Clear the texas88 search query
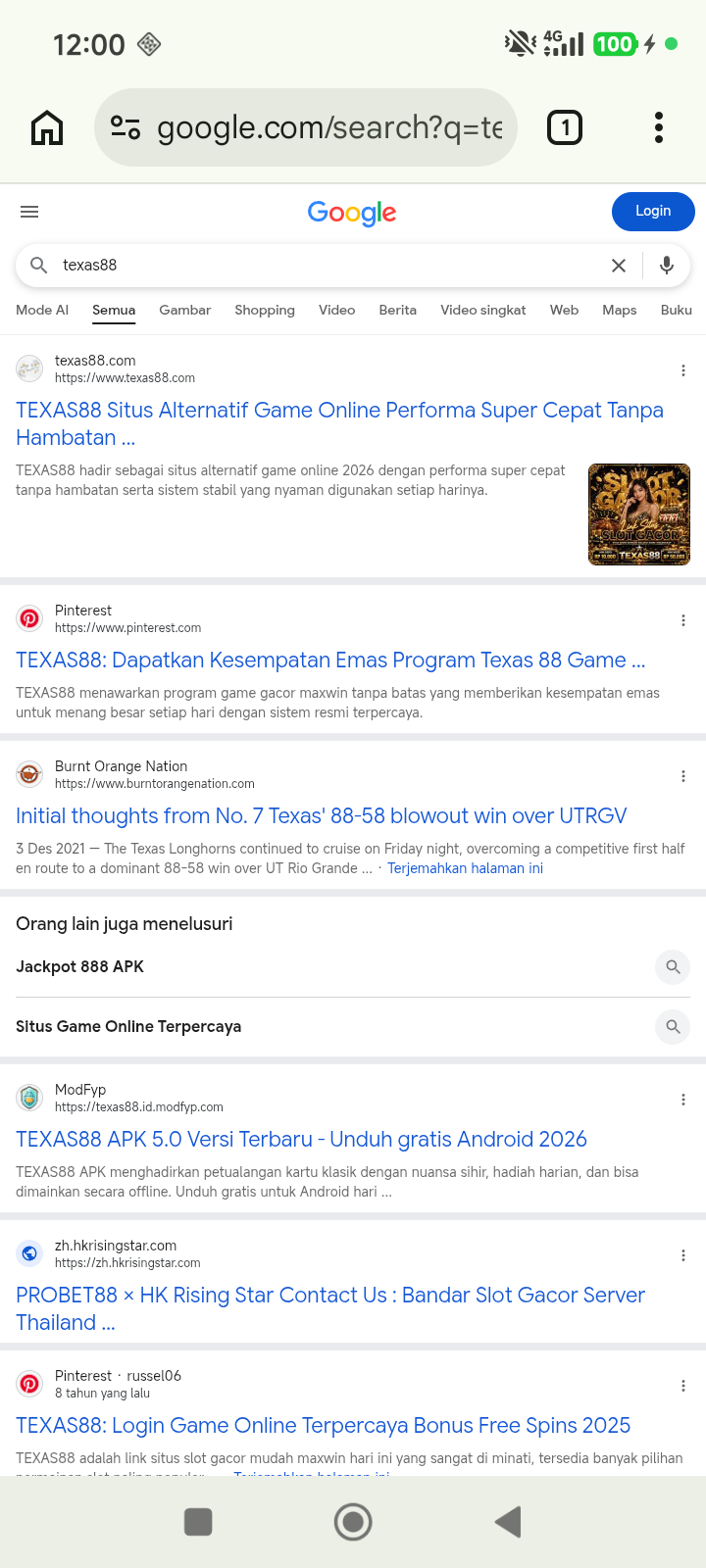706x1568 pixels. point(619,266)
